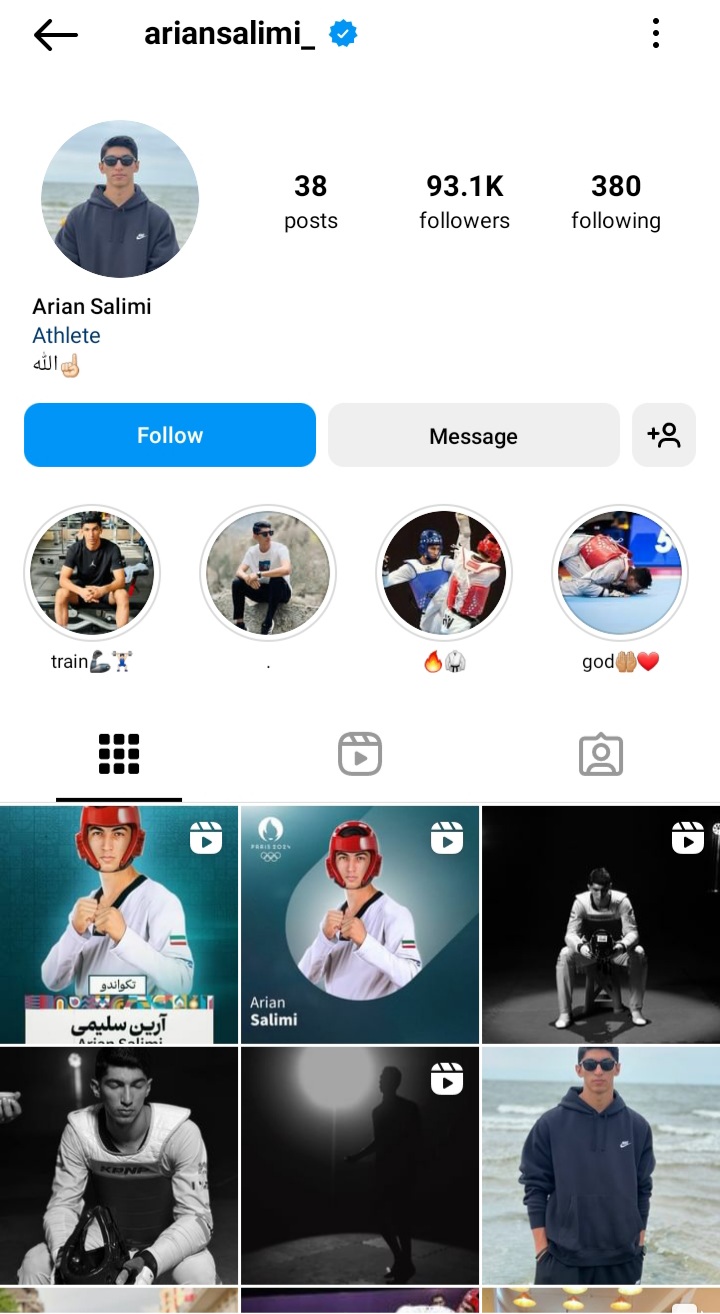This screenshot has height=1314, width=720.
Task: Open the god story highlight
Action: (620, 573)
